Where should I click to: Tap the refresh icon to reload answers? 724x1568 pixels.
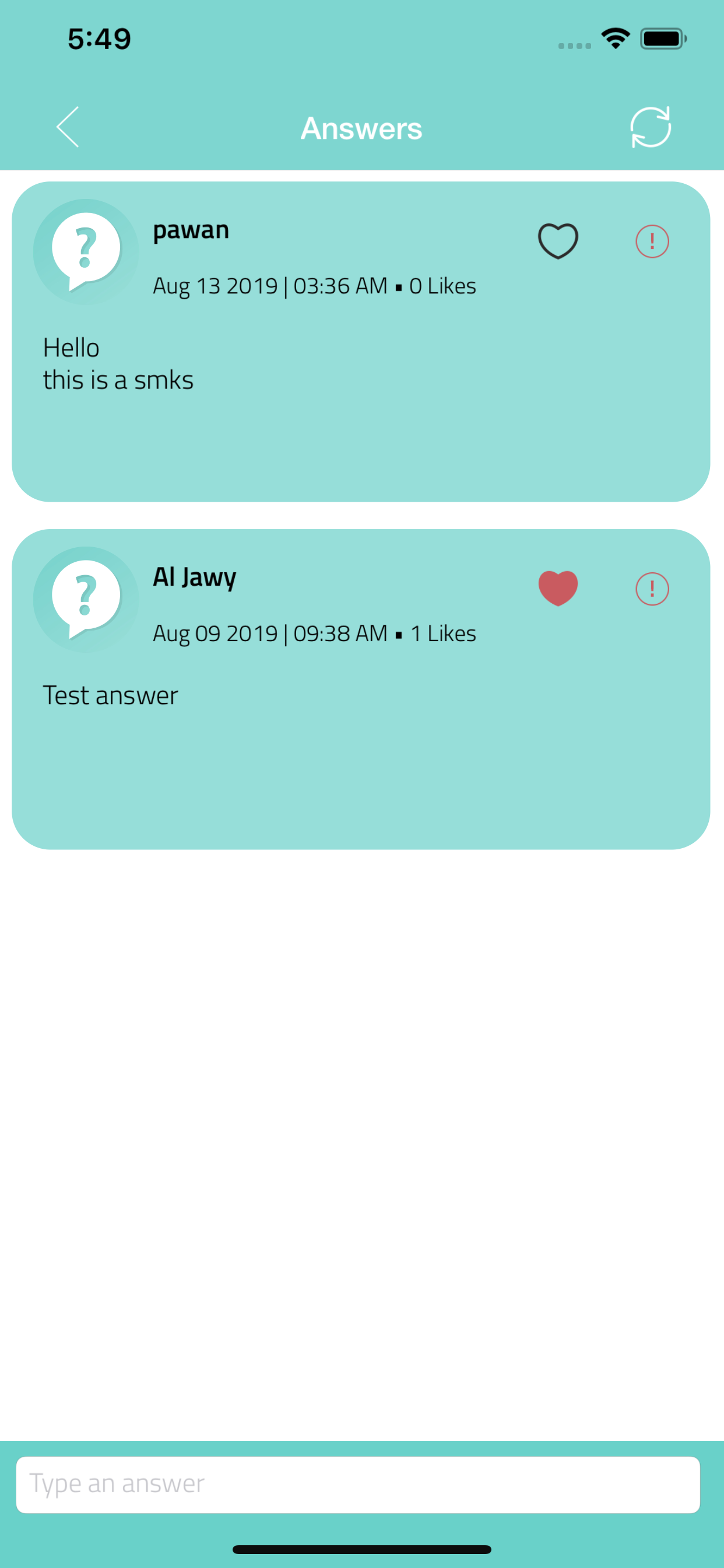coord(651,127)
